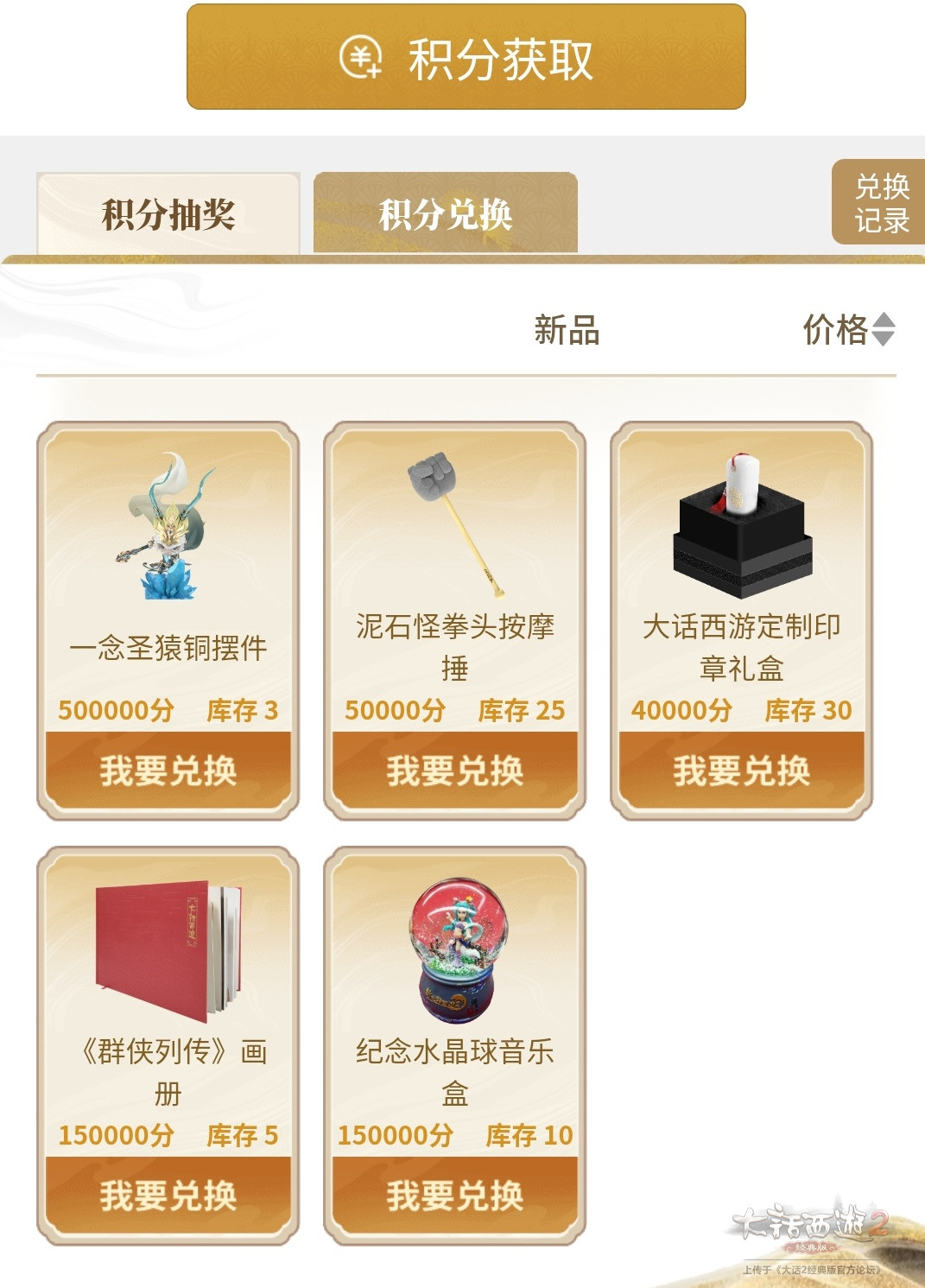Redeem the 大话西游定制印章礼盒
Viewport: 925px width, 1288px height.
point(742,770)
